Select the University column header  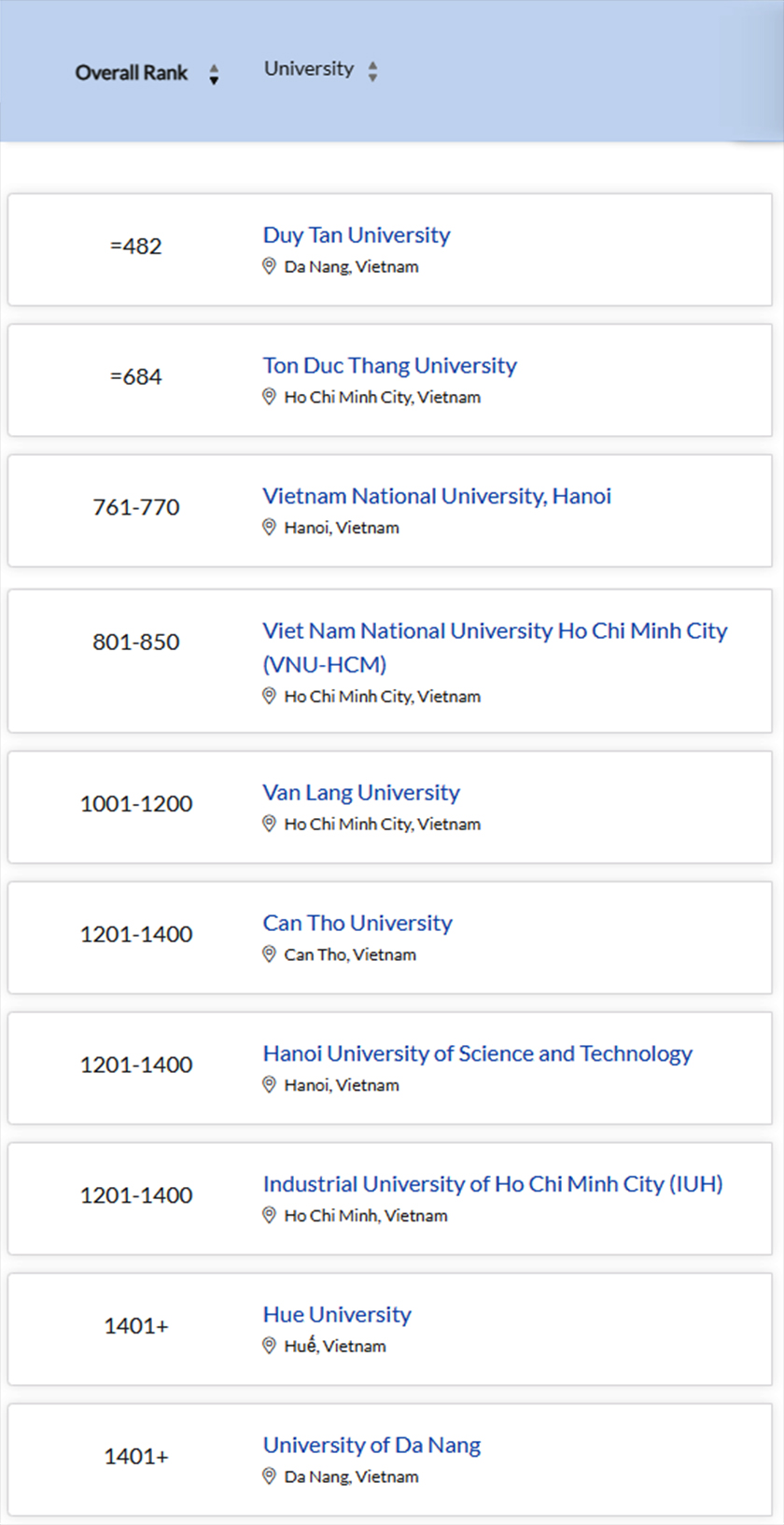pos(309,68)
